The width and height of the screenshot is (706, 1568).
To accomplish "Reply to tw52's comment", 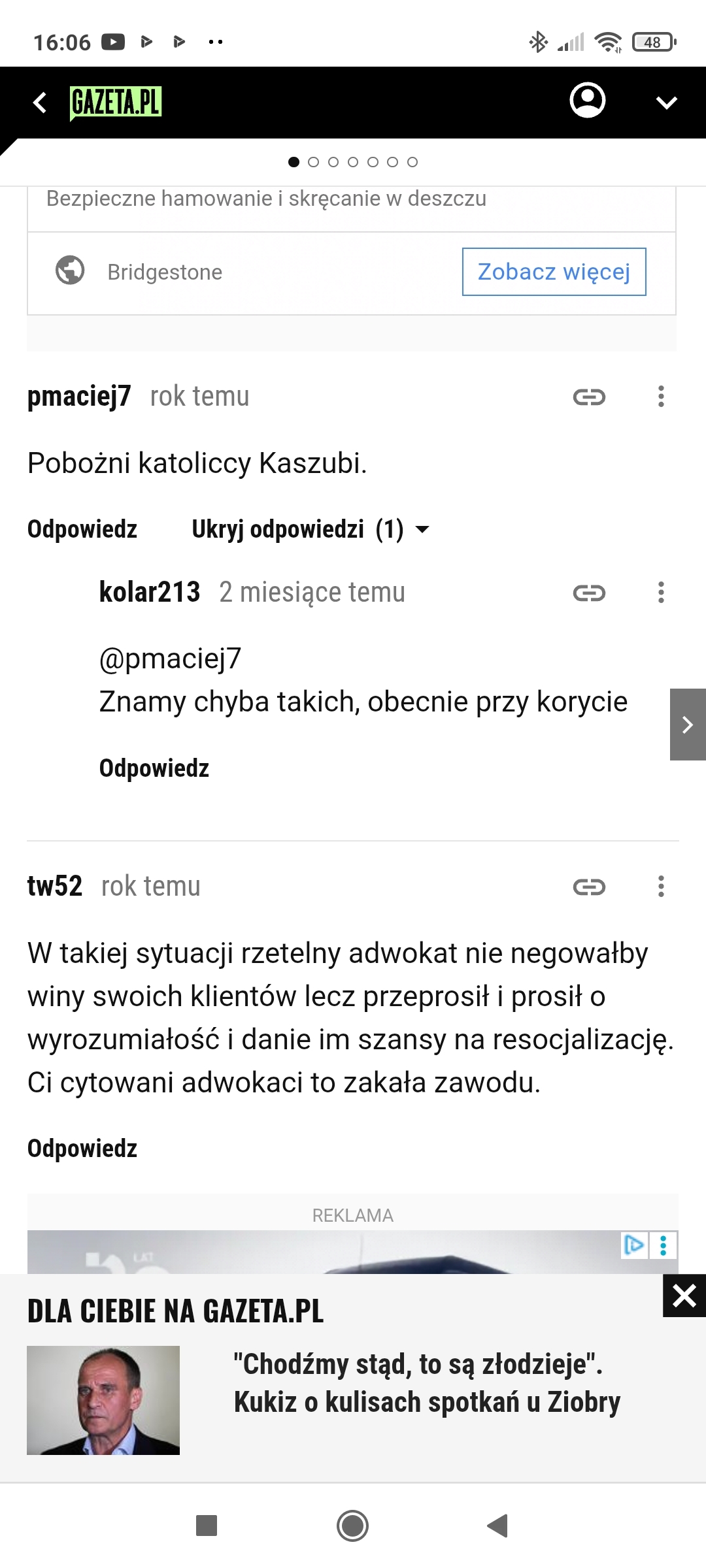I will (x=82, y=1149).
